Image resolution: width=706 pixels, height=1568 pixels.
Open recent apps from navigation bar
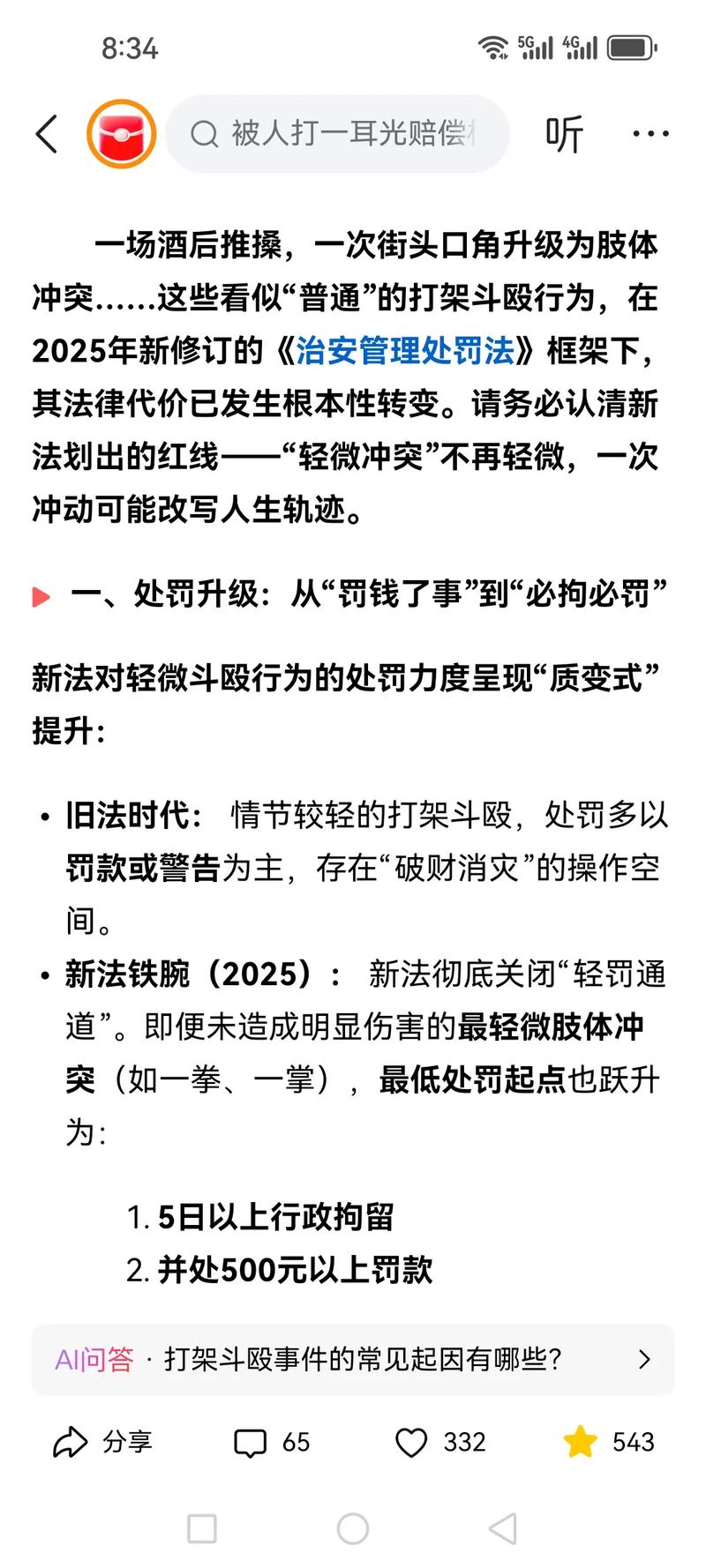(202, 1528)
